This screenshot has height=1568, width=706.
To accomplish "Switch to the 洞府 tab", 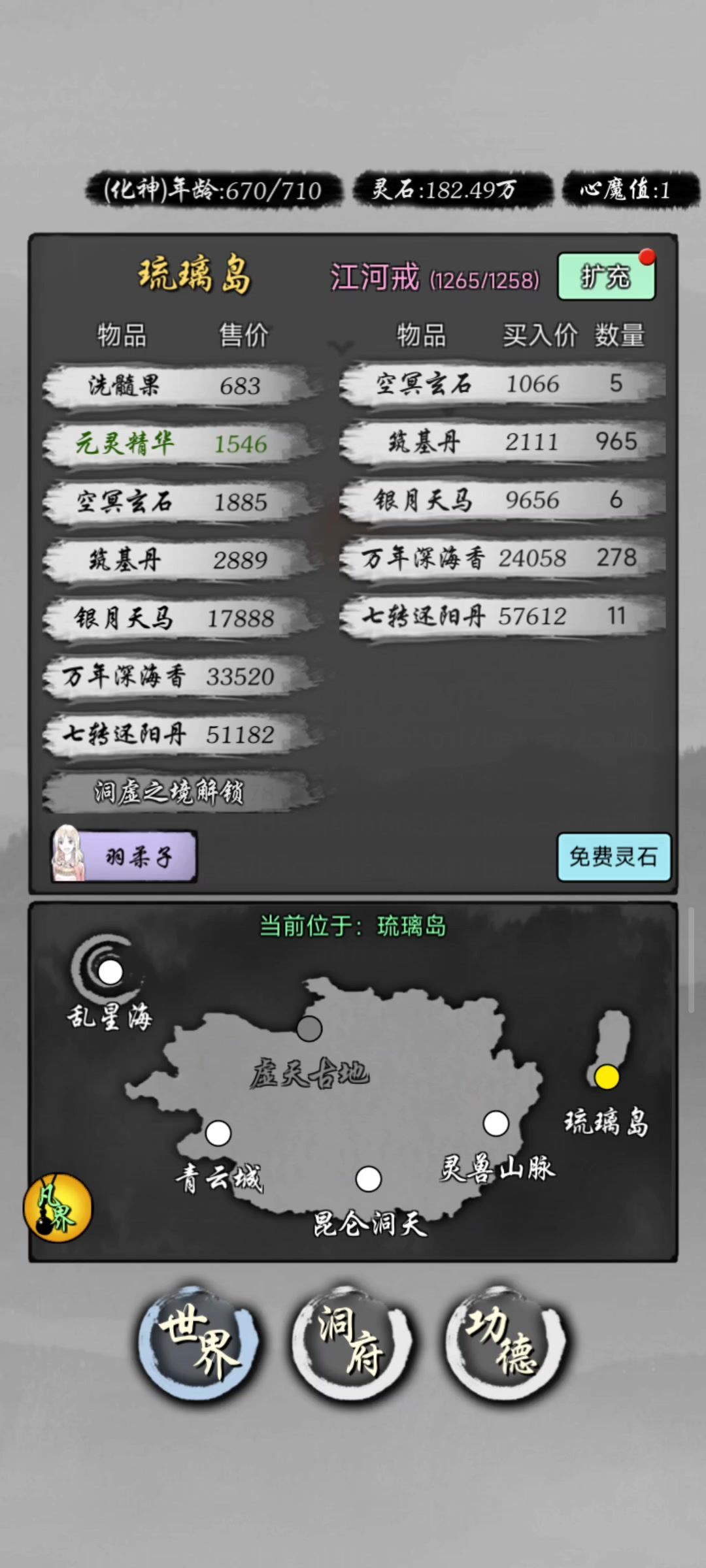I will (x=352, y=1343).
